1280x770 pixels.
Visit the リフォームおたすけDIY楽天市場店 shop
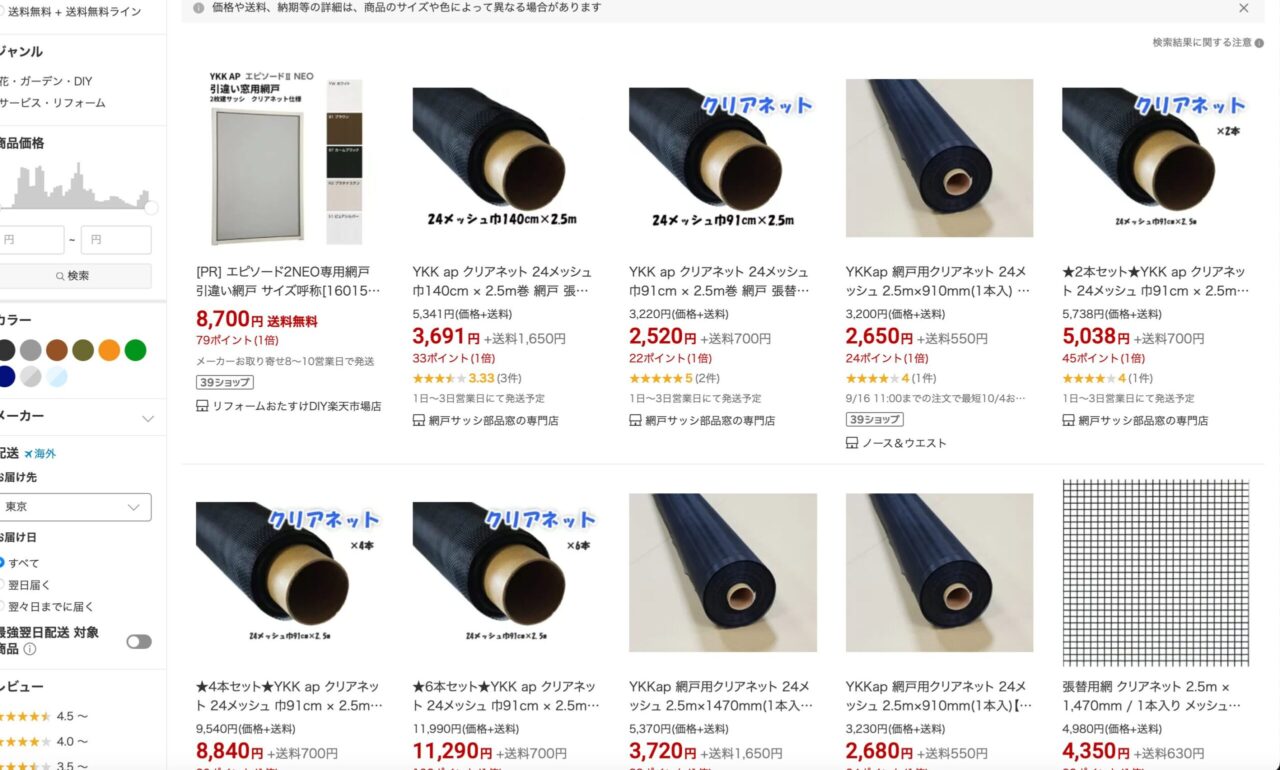(x=297, y=406)
